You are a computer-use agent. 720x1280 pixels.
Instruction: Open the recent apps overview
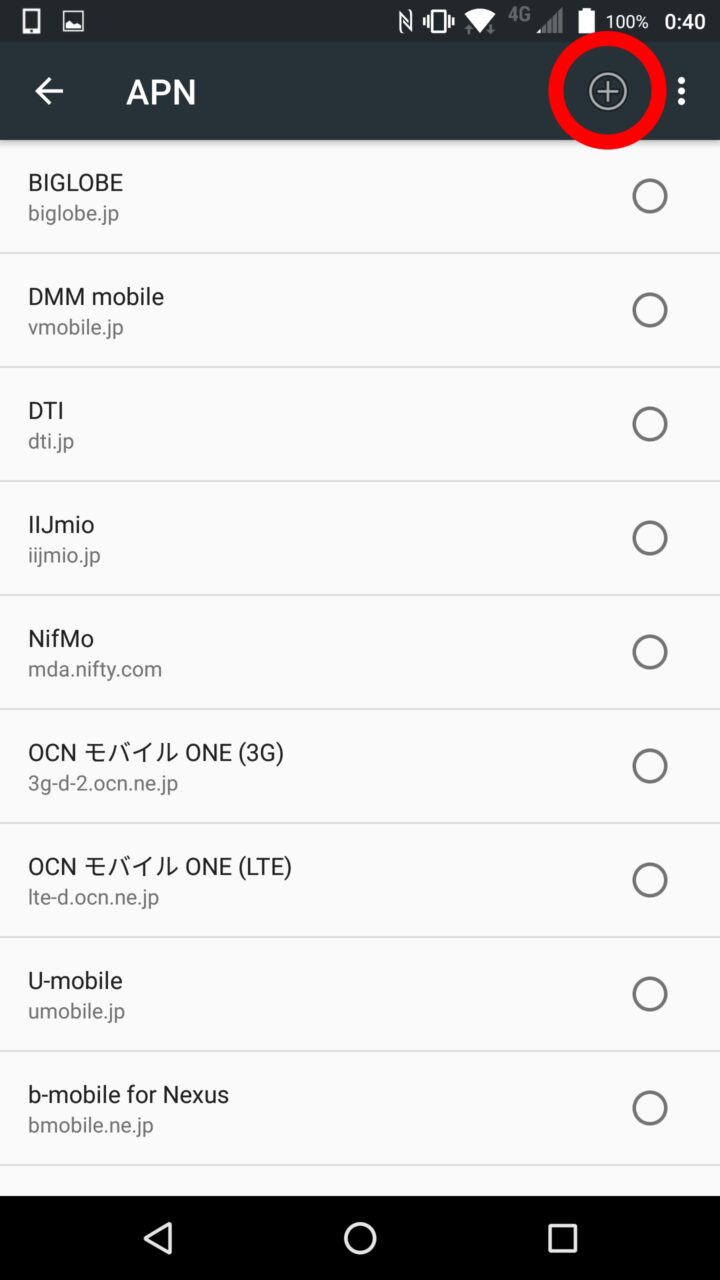coord(562,1238)
